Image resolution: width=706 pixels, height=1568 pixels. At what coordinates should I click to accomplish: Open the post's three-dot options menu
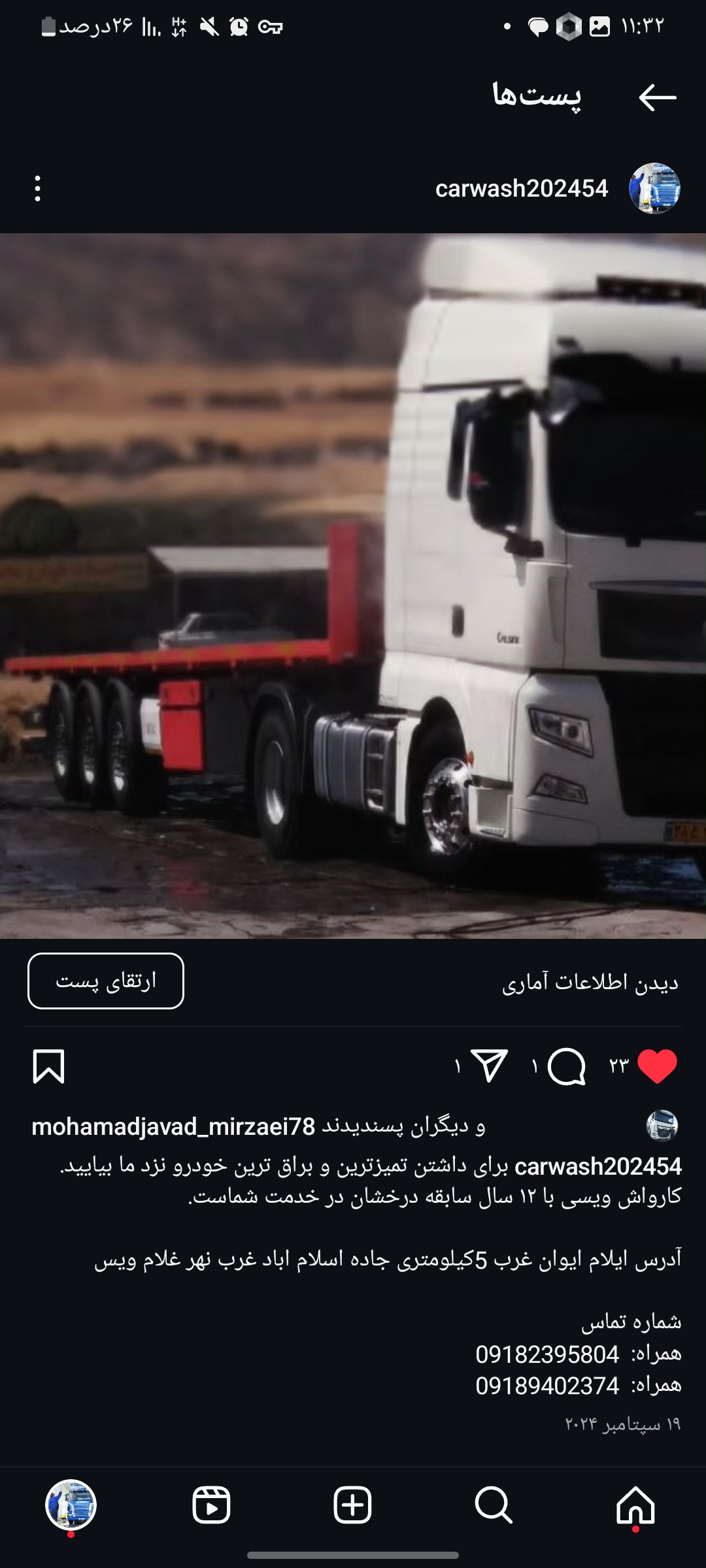pos(38,189)
